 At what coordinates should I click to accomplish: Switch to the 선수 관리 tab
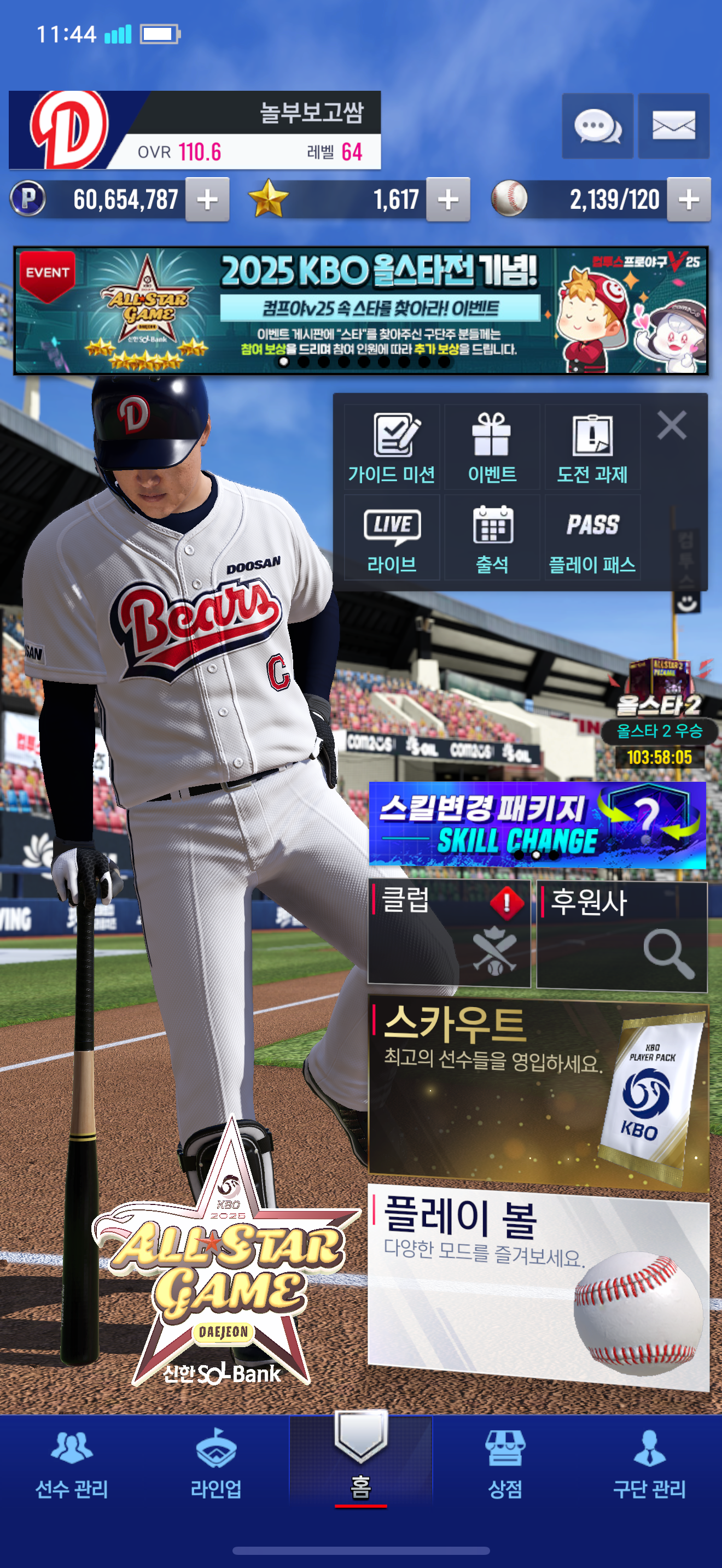pos(72,1467)
